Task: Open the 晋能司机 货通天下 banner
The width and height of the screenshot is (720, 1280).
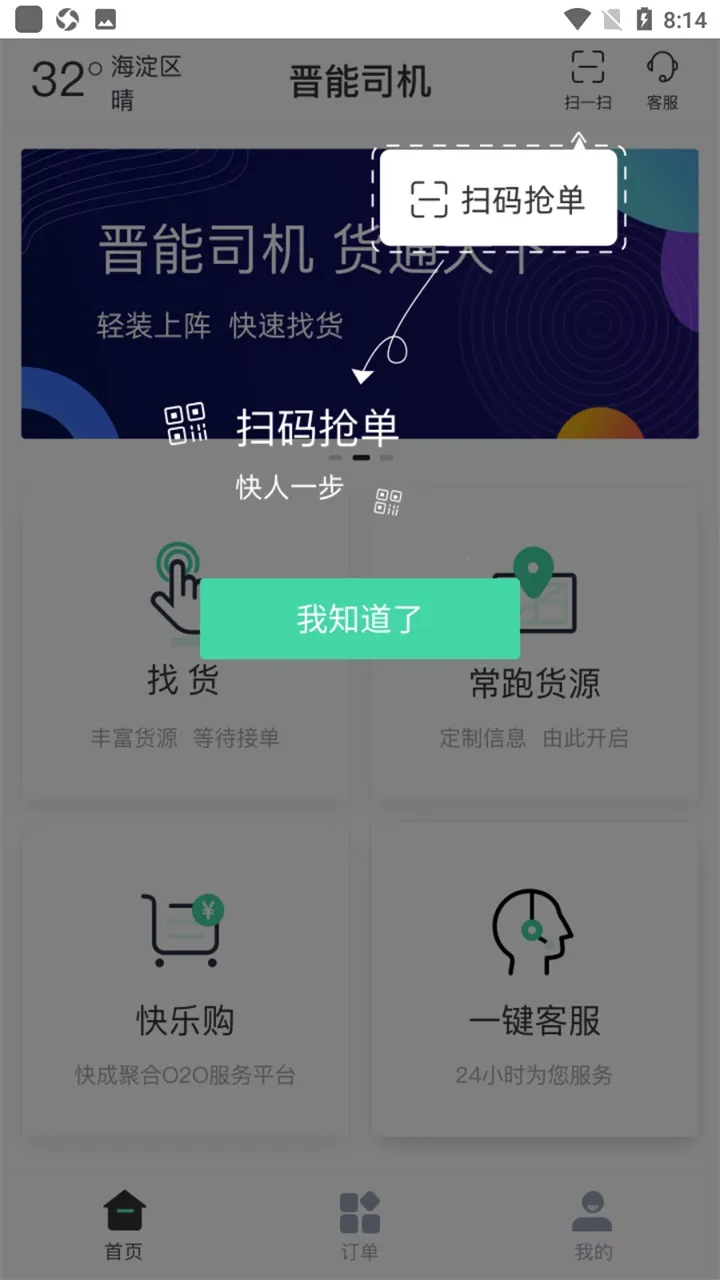Action: (x=200, y=300)
